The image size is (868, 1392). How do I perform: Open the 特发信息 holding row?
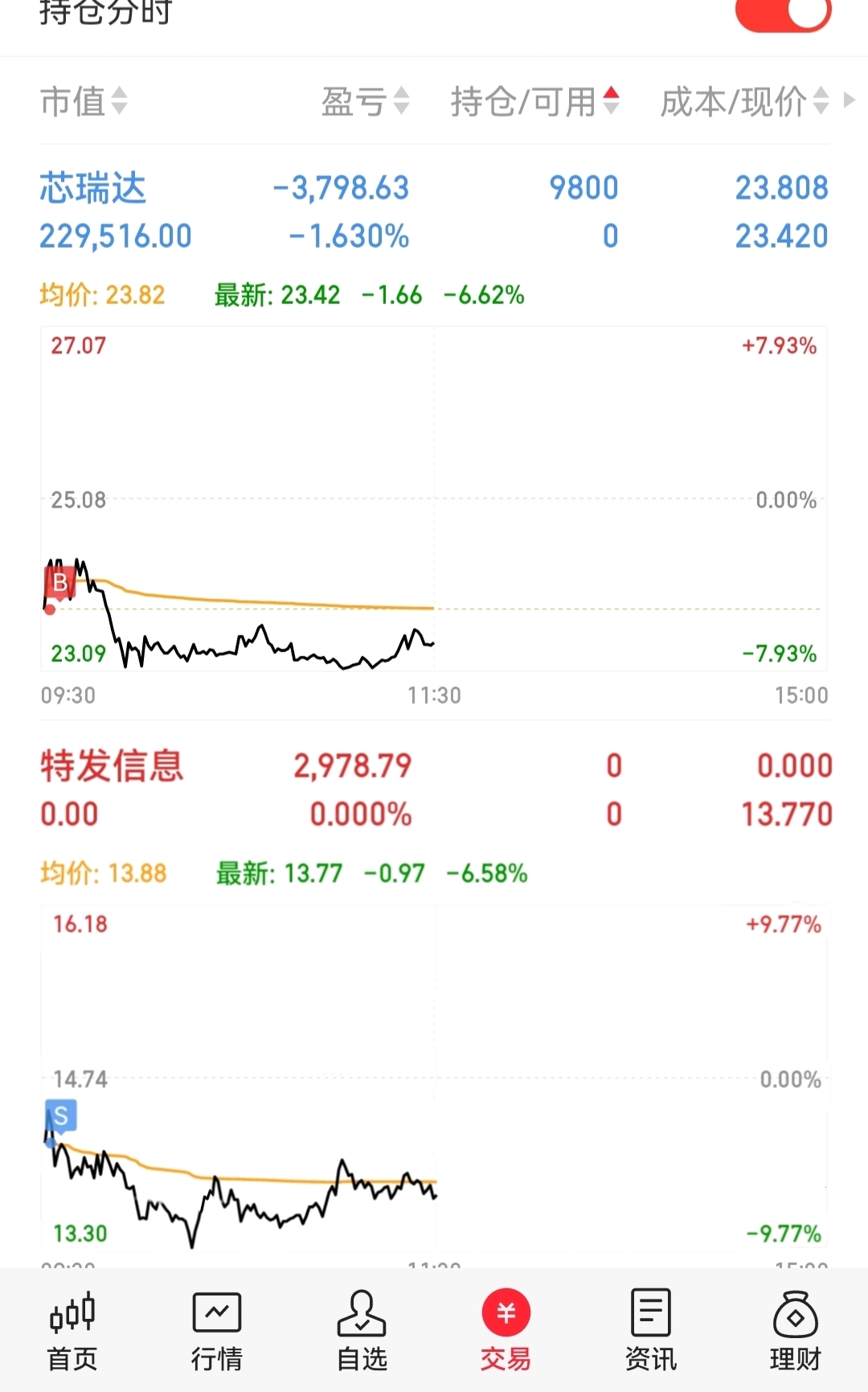click(434, 790)
